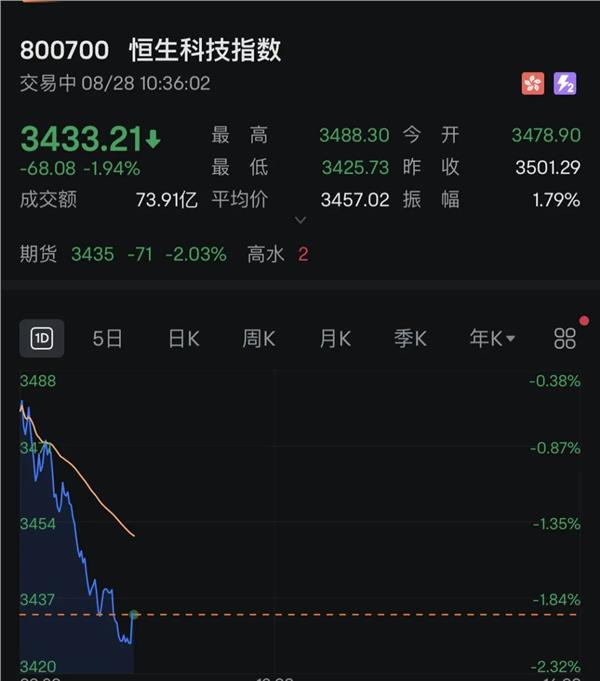Open the chart settings grid icon

(565, 339)
